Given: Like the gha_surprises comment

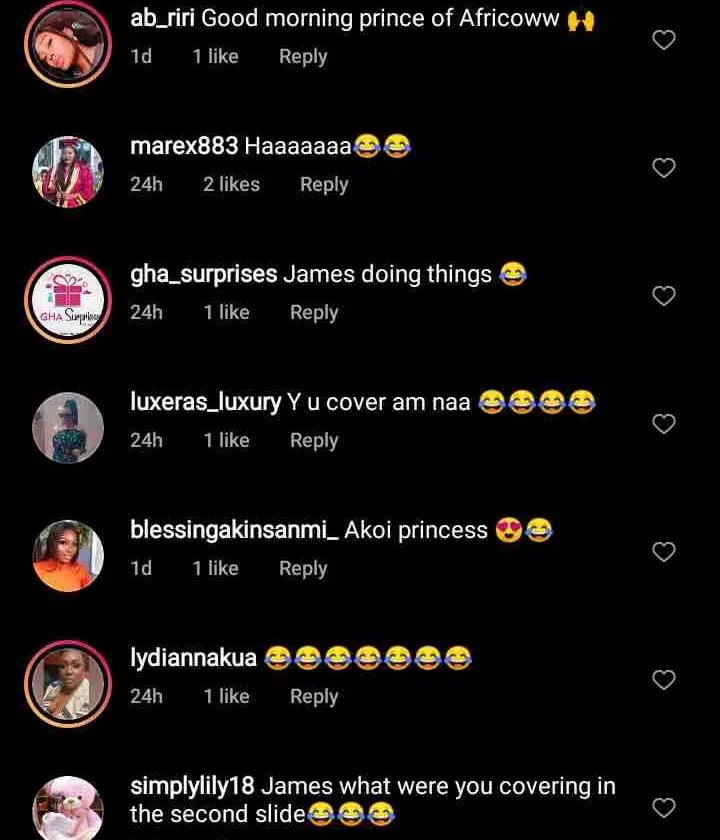Looking at the screenshot, I should 664,296.
